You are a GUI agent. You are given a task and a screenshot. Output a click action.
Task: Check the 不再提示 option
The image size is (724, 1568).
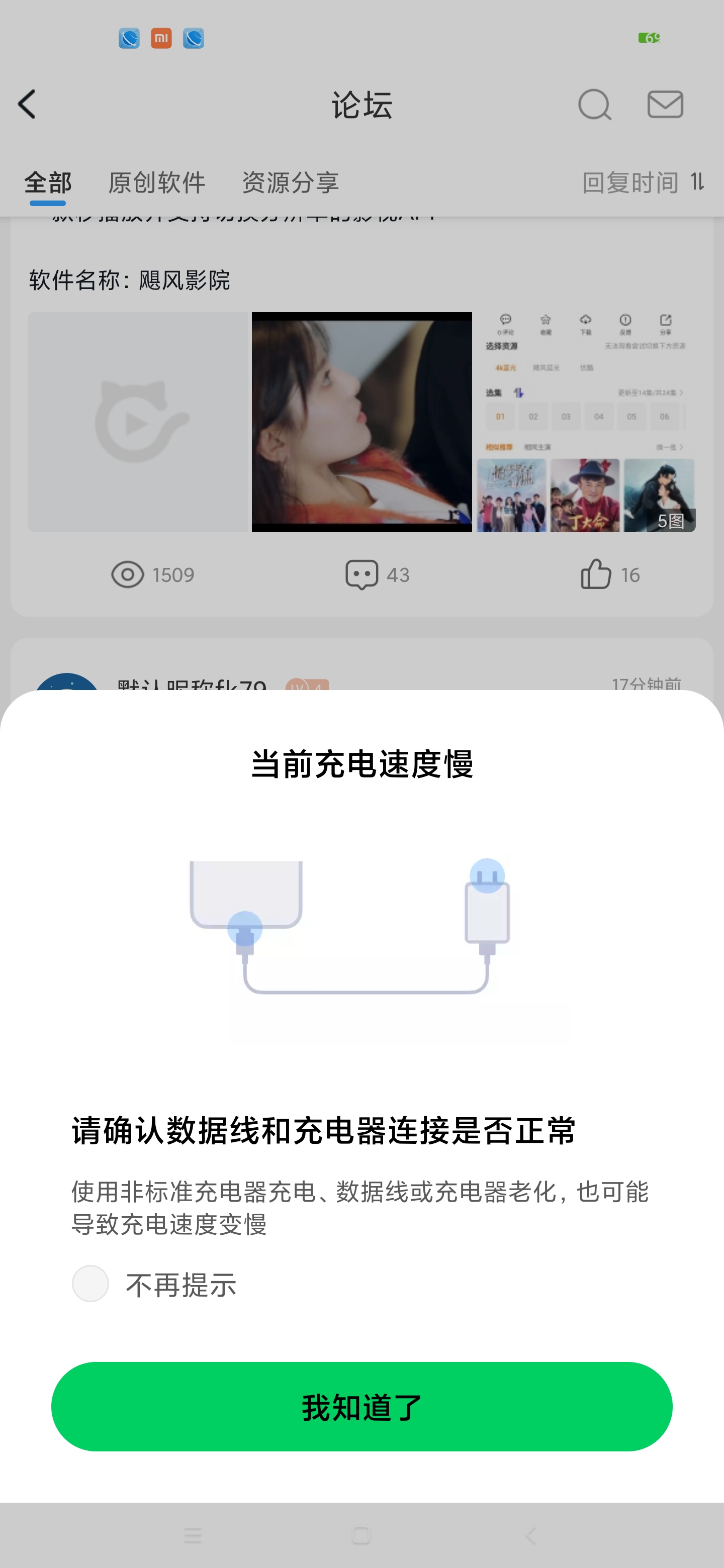90,1283
